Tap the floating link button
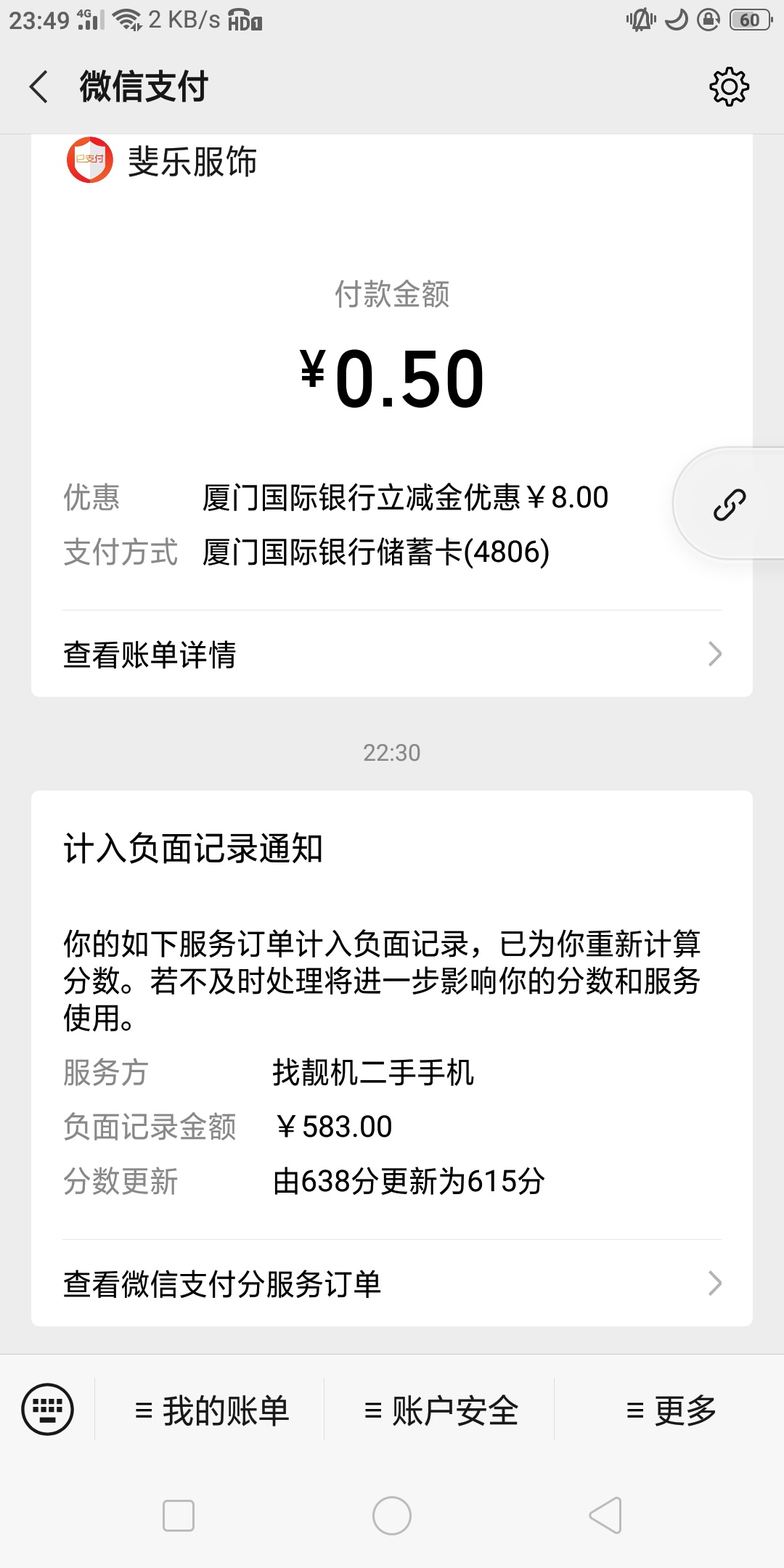This screenshot has height=1568, width=784. click(729, 504)
